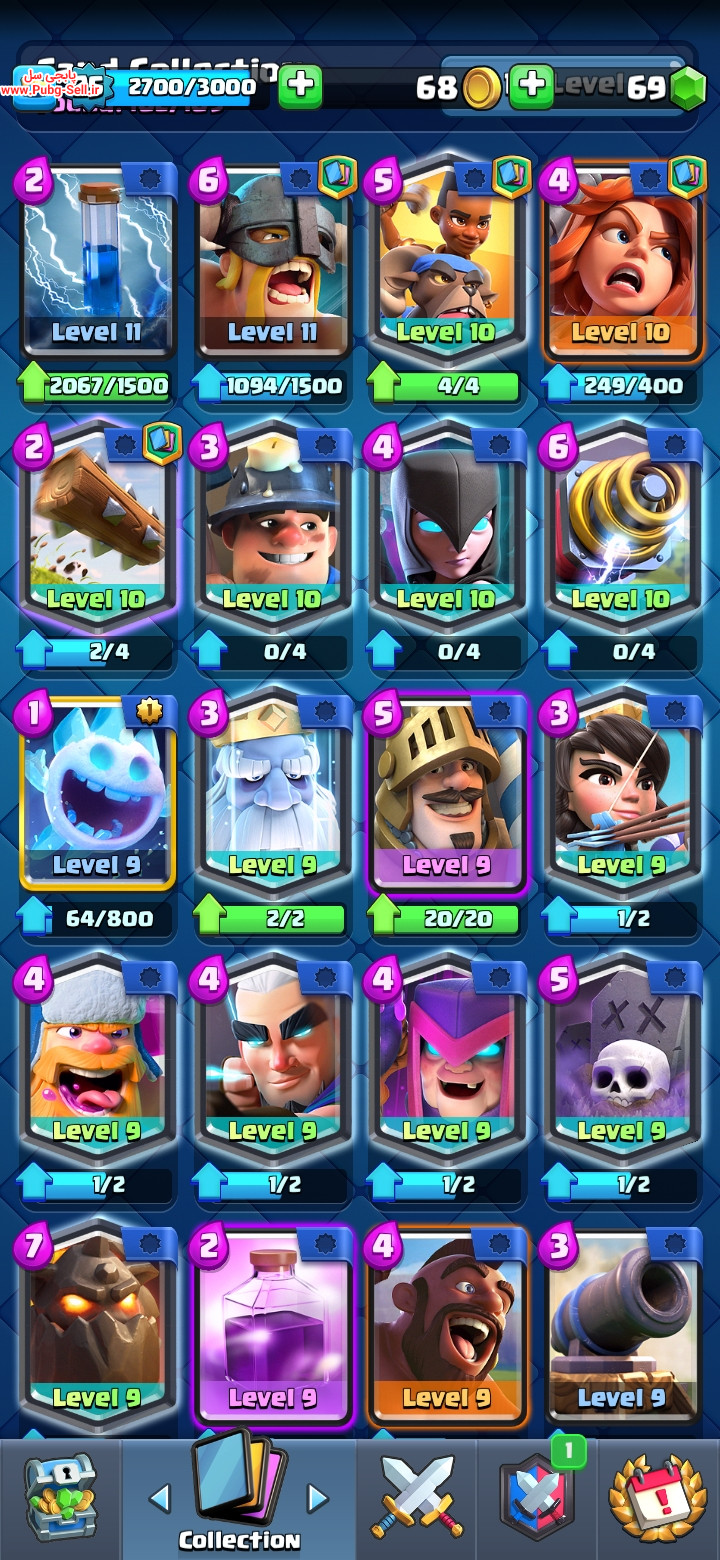This screenshot has height=1560, width=720.
Task: Open the Events calendar tab
Action: (x=657, y=1498)
